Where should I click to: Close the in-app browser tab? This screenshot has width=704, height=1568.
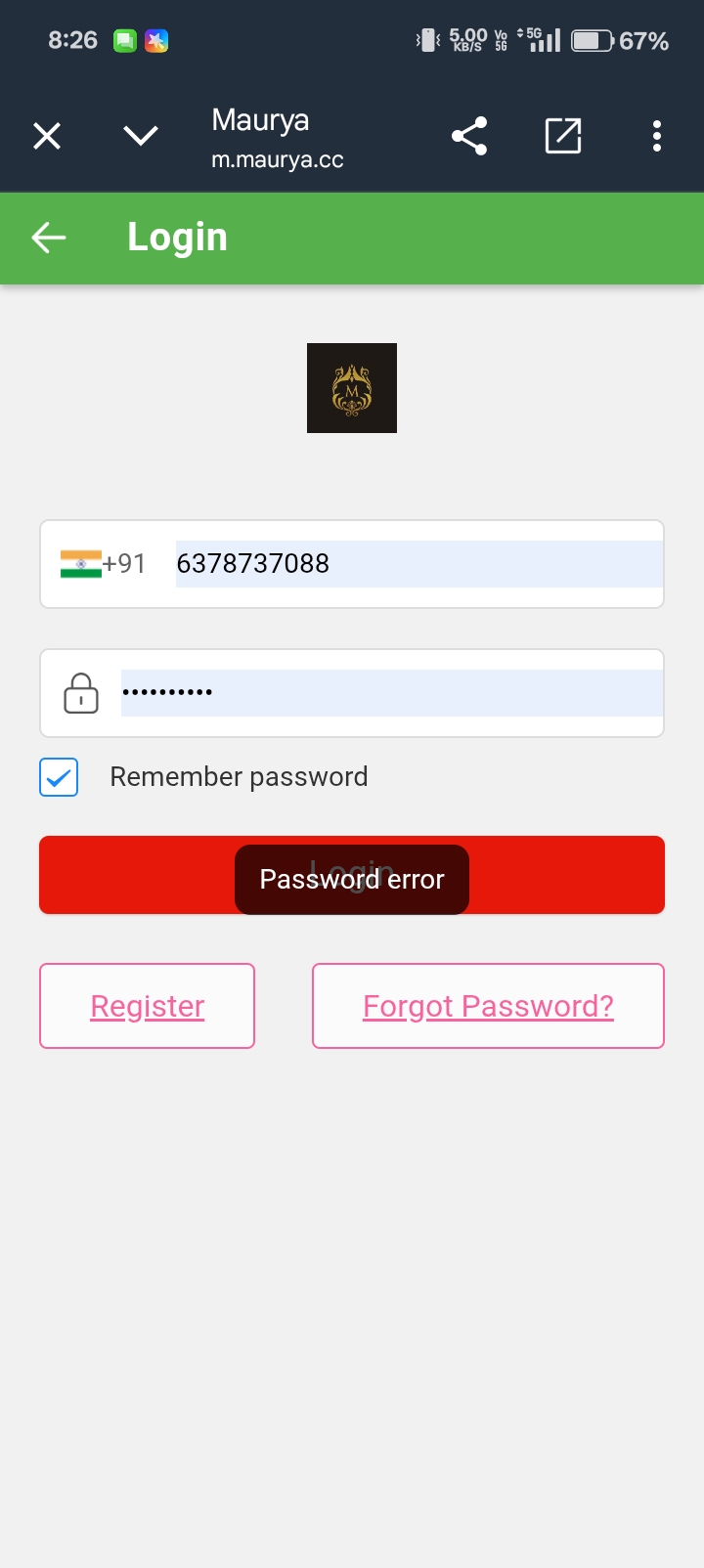[x=47, y=136]
